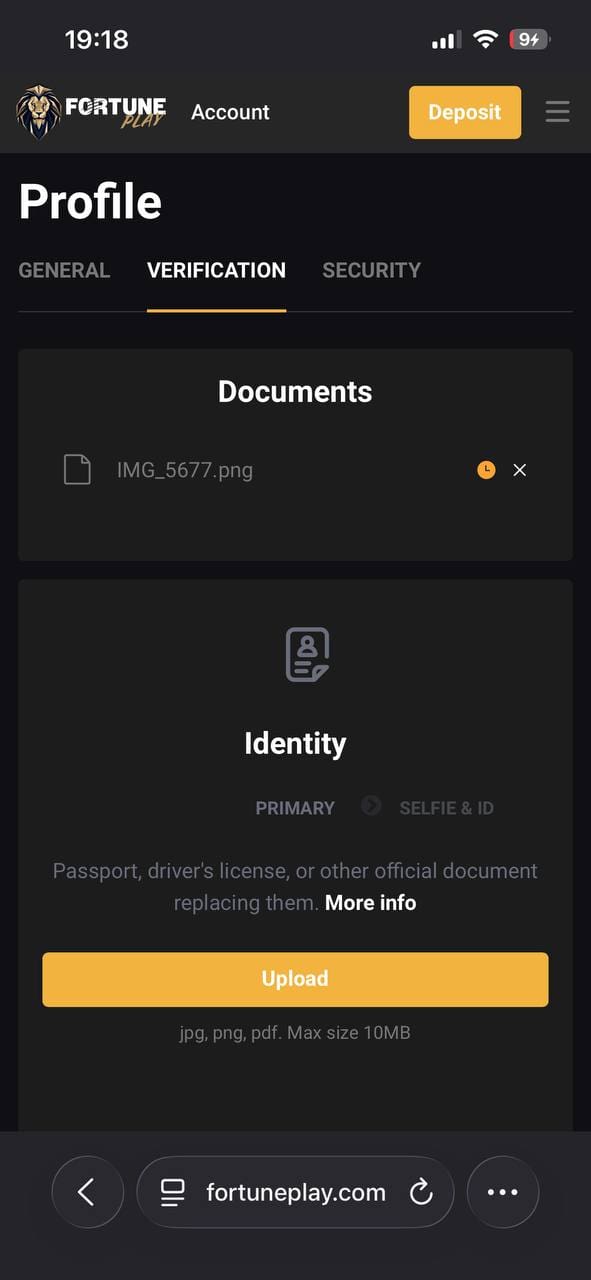The image size is (591, 1280).
Task: Open the More info link
Action: (370, 903)
